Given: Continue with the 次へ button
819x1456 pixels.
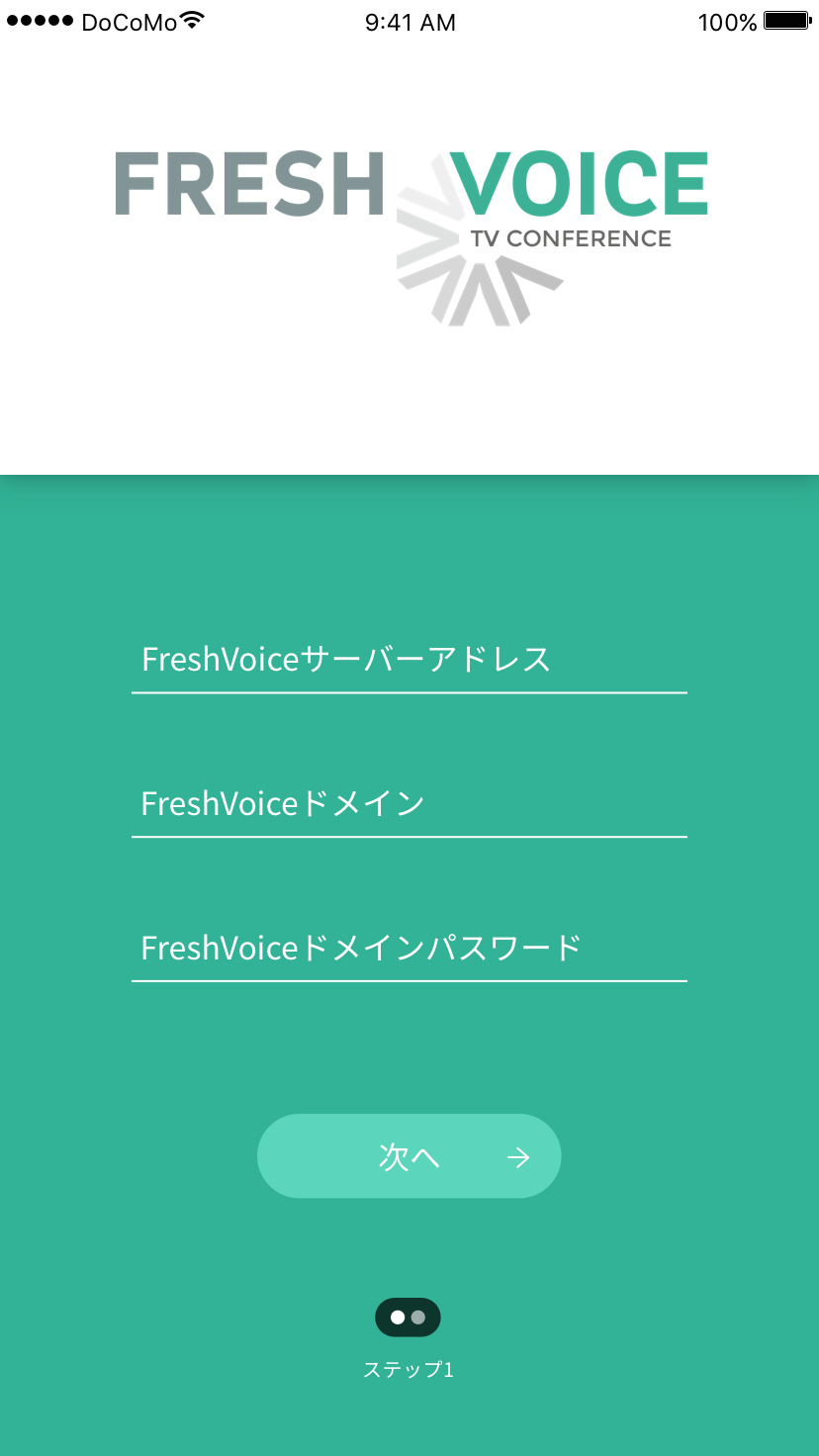Looking at the screenshot, I should (409, 1156).
